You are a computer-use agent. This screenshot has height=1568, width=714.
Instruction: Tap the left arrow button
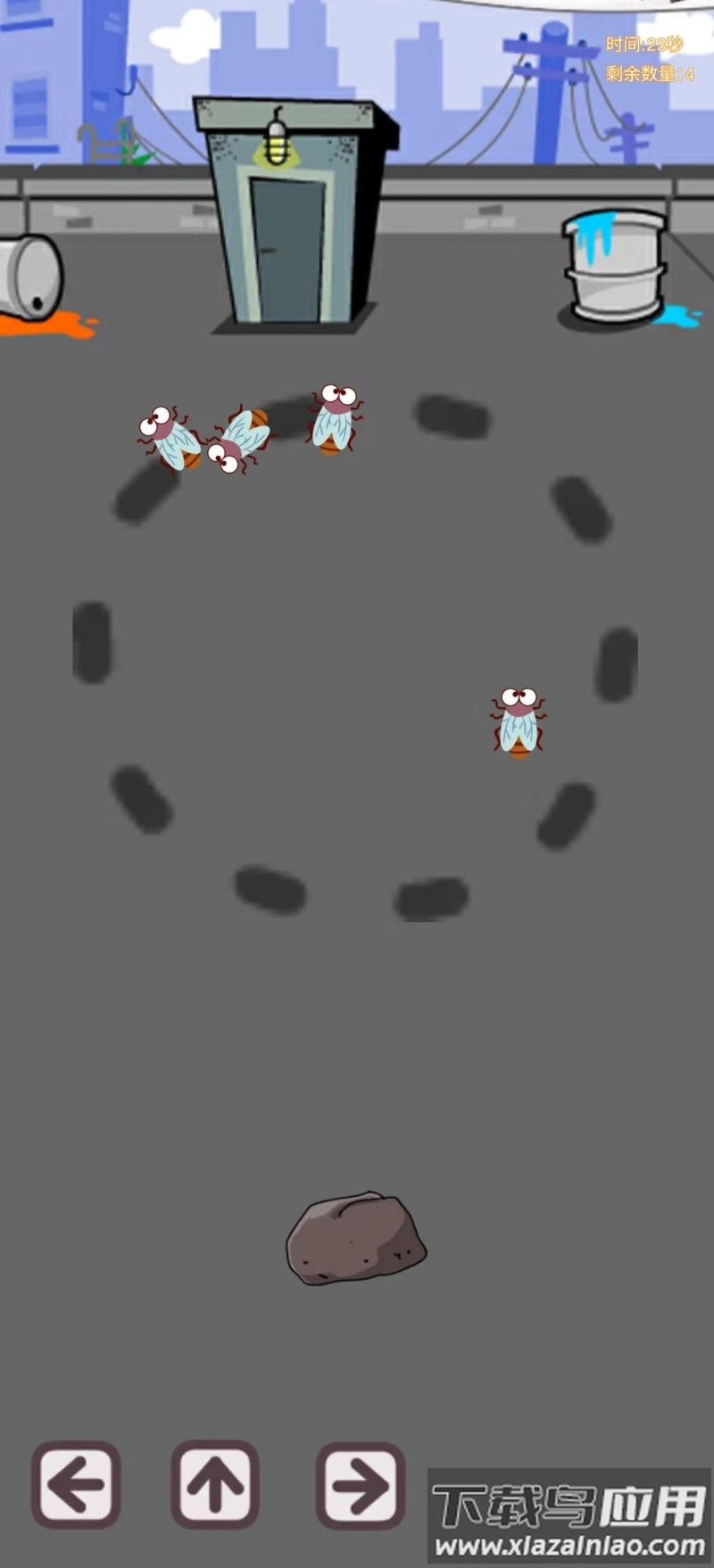coord(76,1485)
